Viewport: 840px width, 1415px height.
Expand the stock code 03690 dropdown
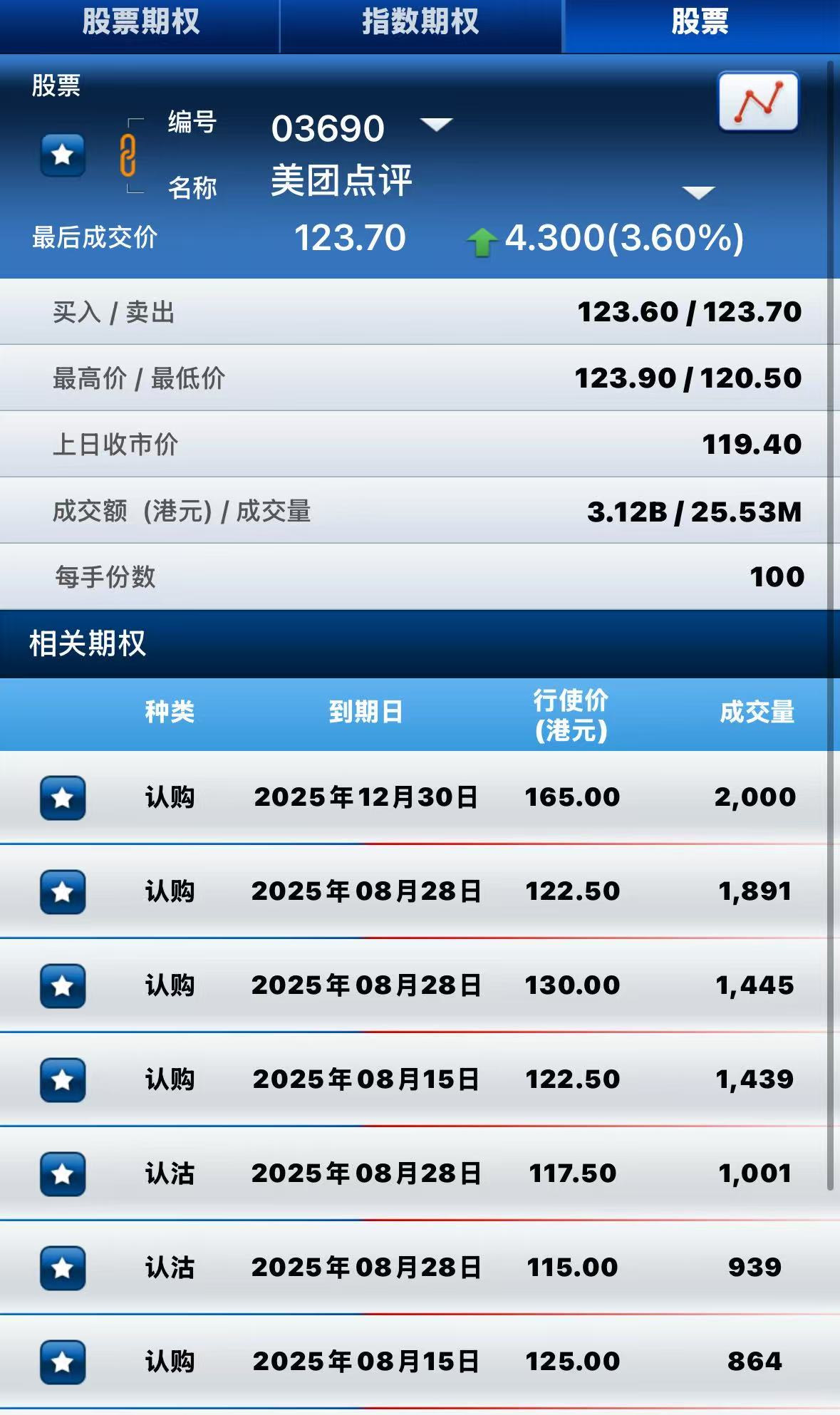(436, 125)
